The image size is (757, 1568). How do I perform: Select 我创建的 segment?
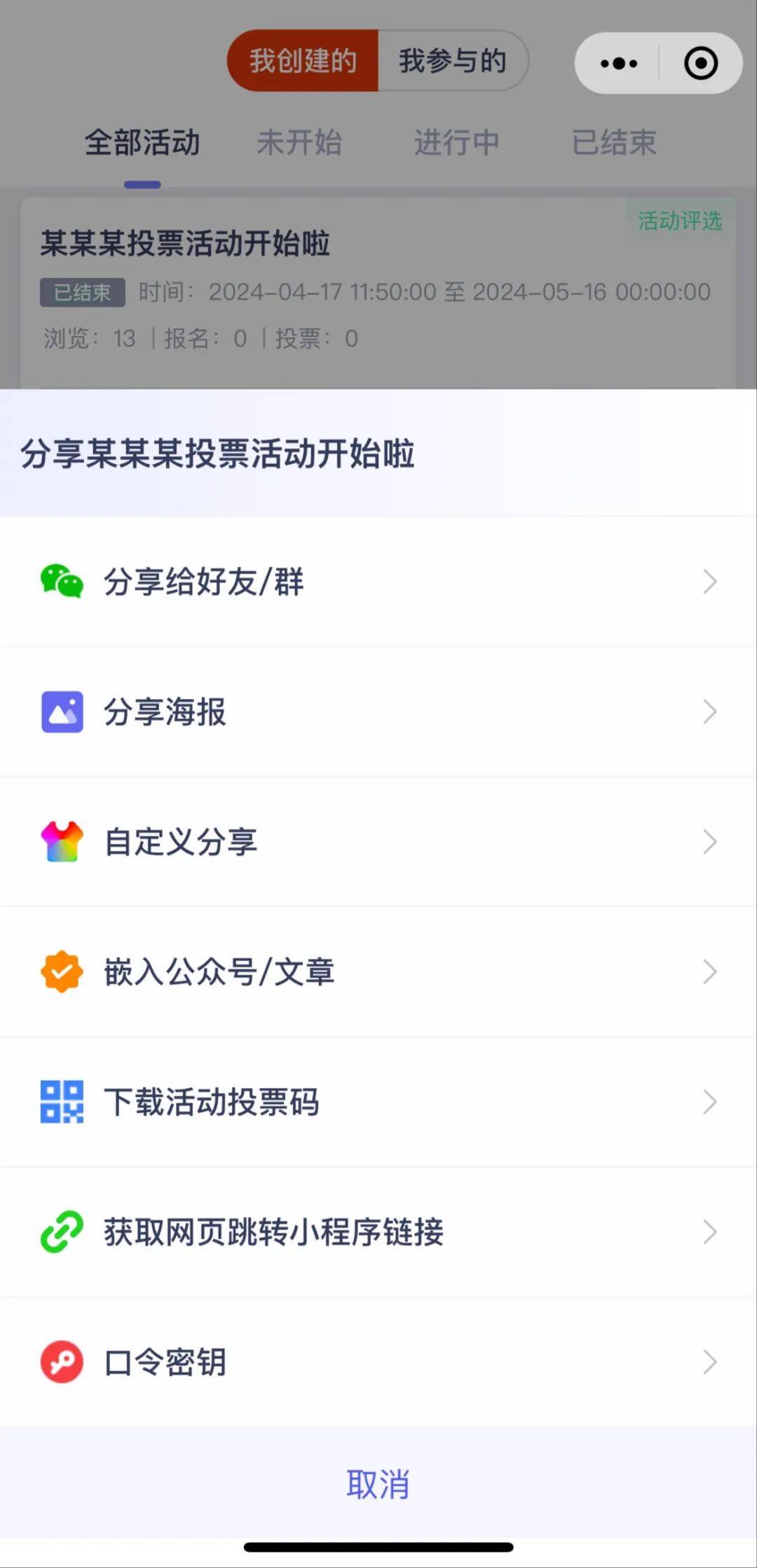pyautogui.click(x=303, y=61)
